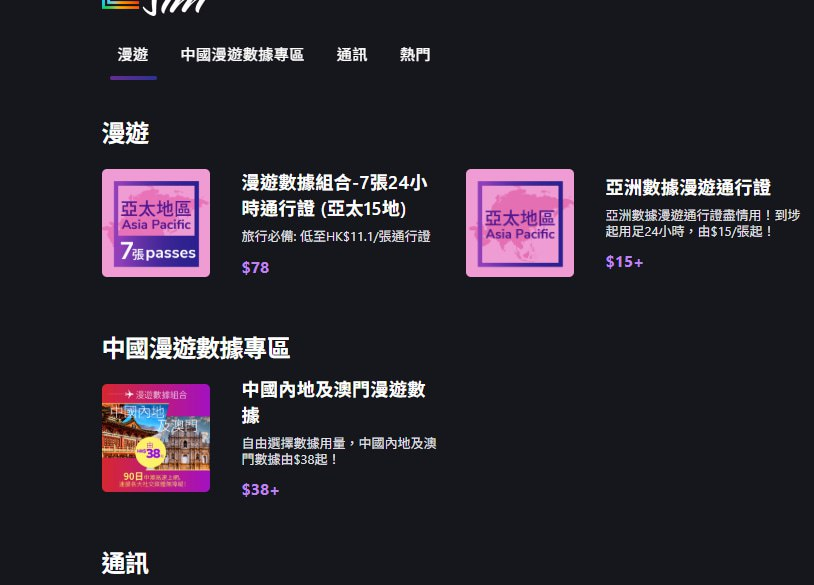Viewport: 814px width, 585px height.
Task: Open 中國內地及澳門漫遊數據 product card
Action: (x=334, y=401)
